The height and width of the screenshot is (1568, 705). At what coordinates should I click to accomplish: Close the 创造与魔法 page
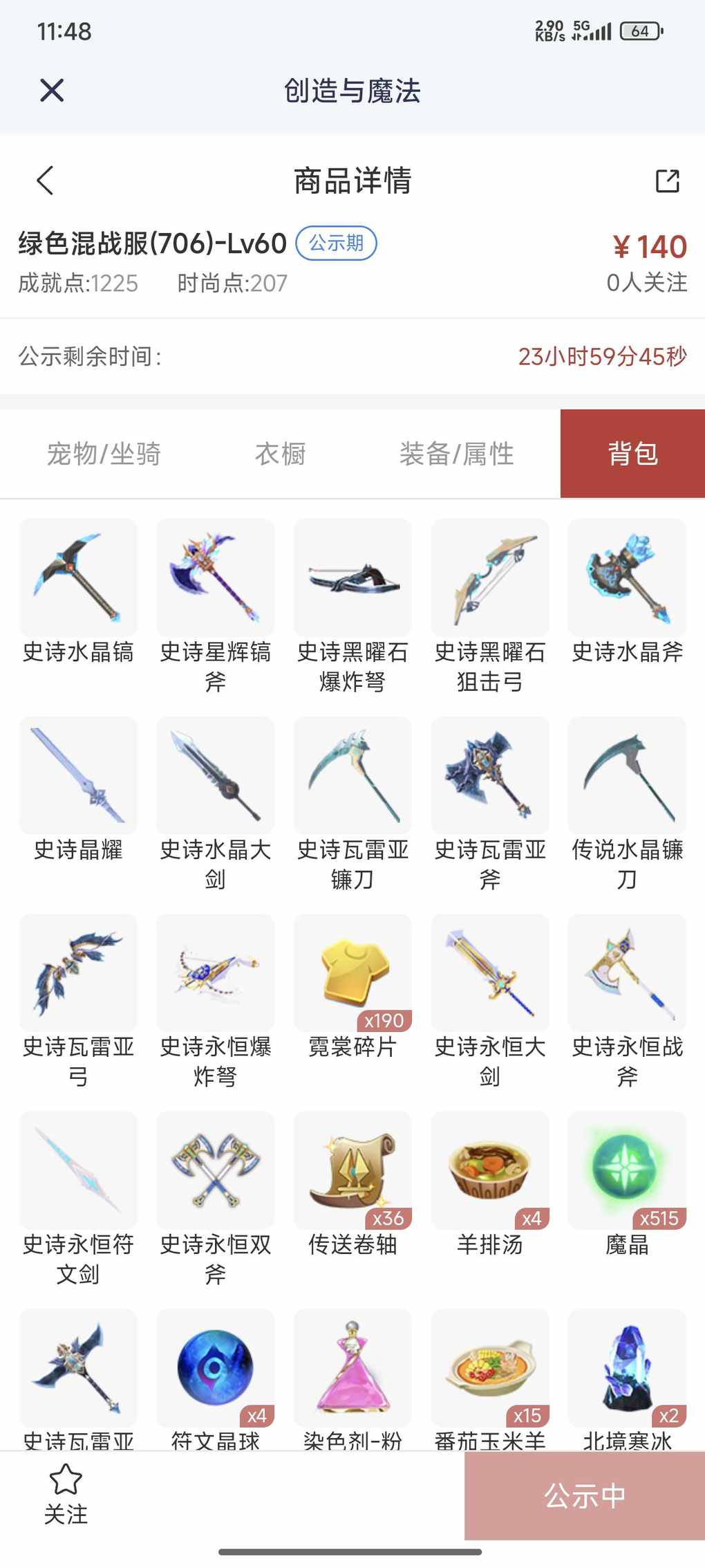click(x=52, y=91)
